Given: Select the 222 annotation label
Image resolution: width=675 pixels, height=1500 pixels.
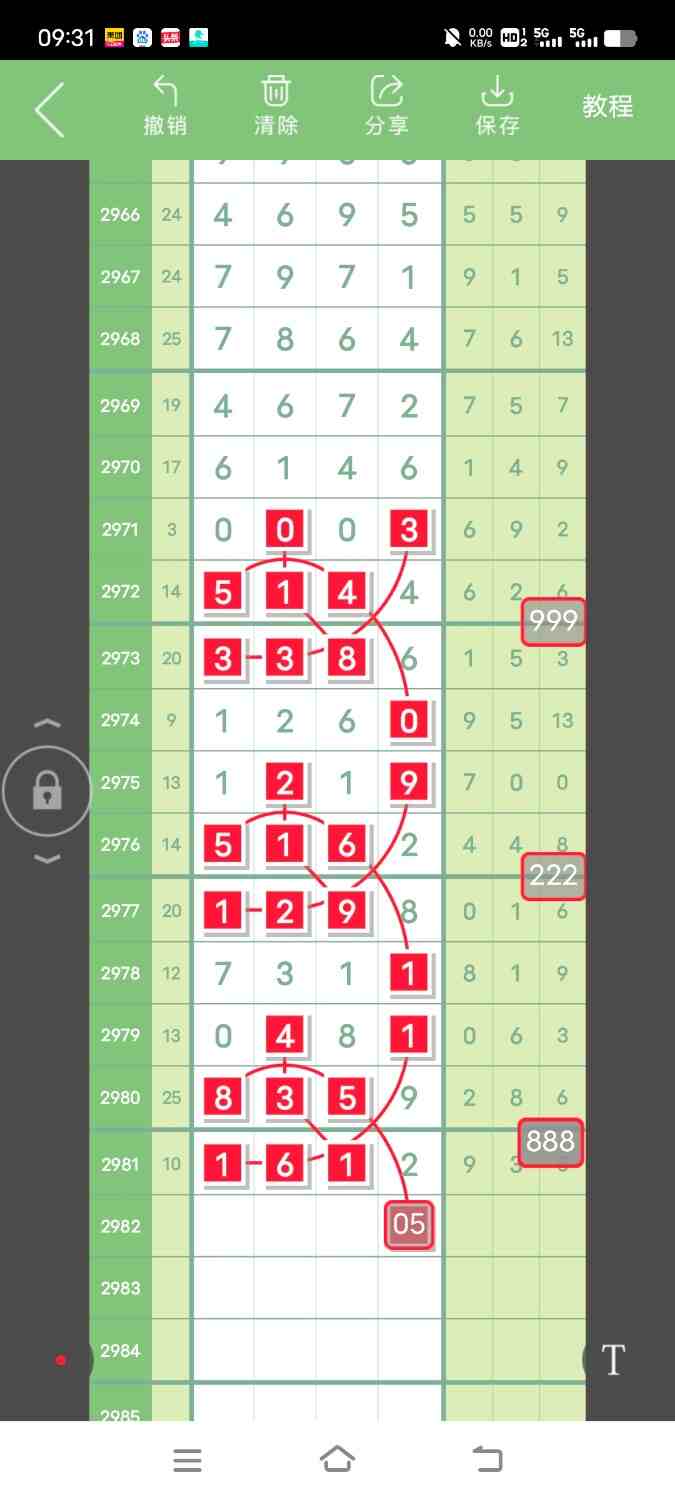Looking at the screenshot, I should [x=553, y=876].
